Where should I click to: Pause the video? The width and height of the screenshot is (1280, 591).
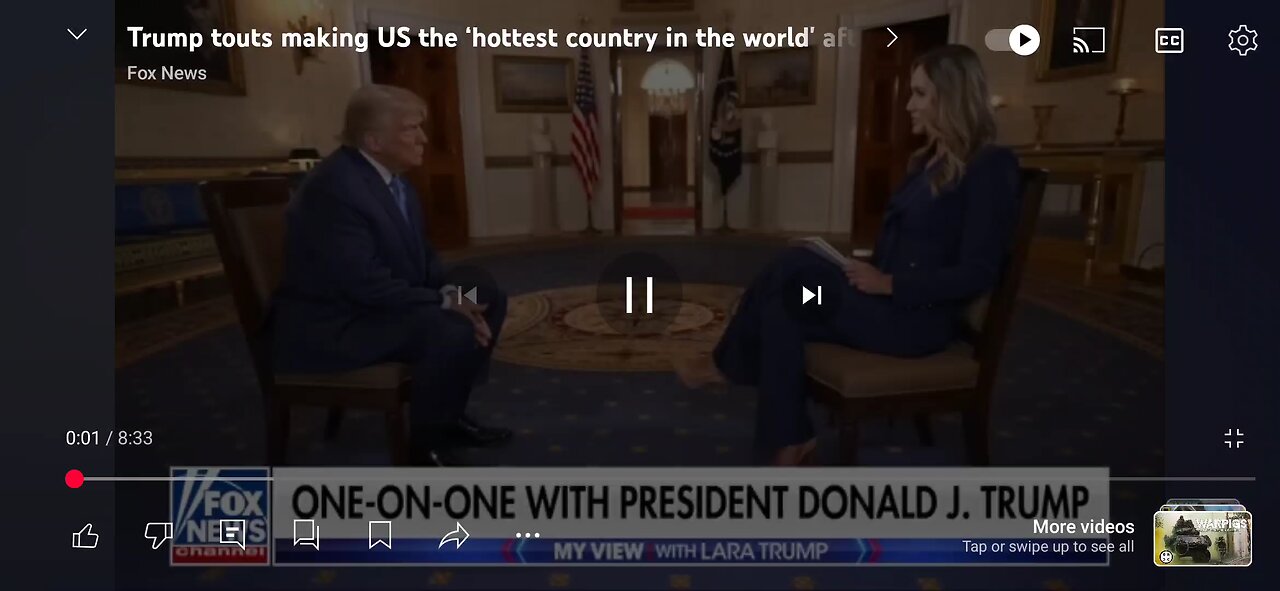click(x=639, y=295)
